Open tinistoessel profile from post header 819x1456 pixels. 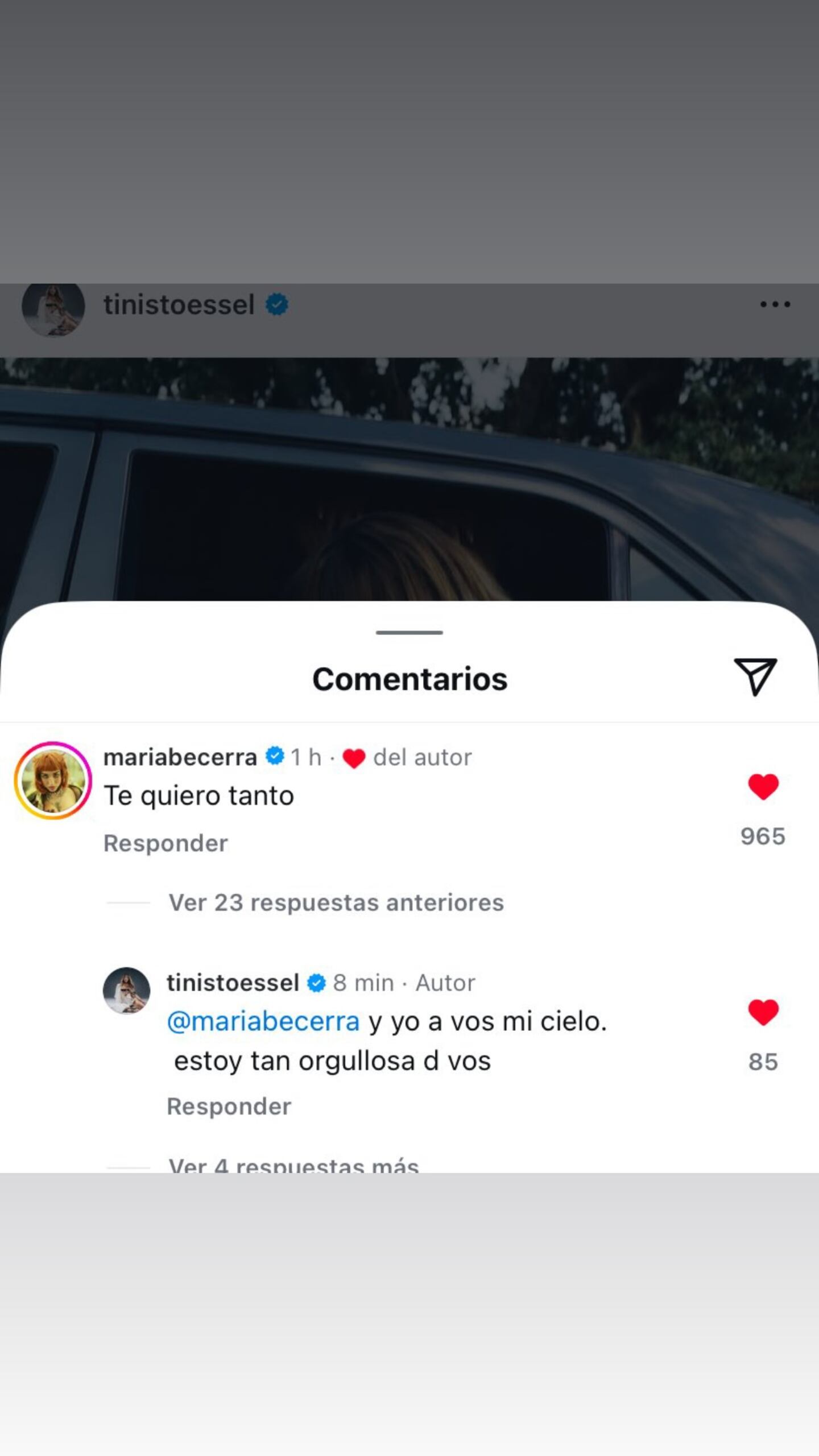pos(178,305)
